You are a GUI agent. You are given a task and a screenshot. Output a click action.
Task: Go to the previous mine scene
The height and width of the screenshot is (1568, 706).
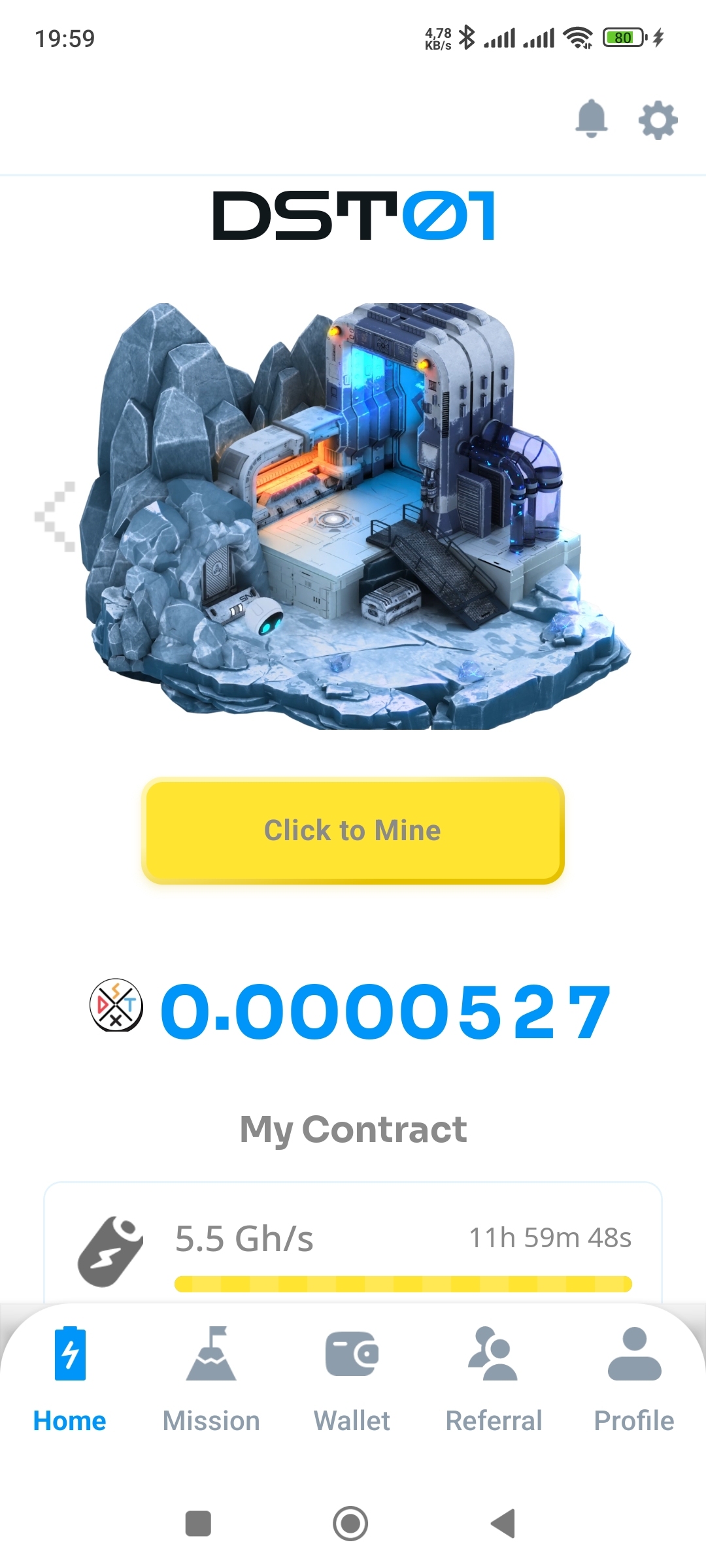[x=56, y=516]
